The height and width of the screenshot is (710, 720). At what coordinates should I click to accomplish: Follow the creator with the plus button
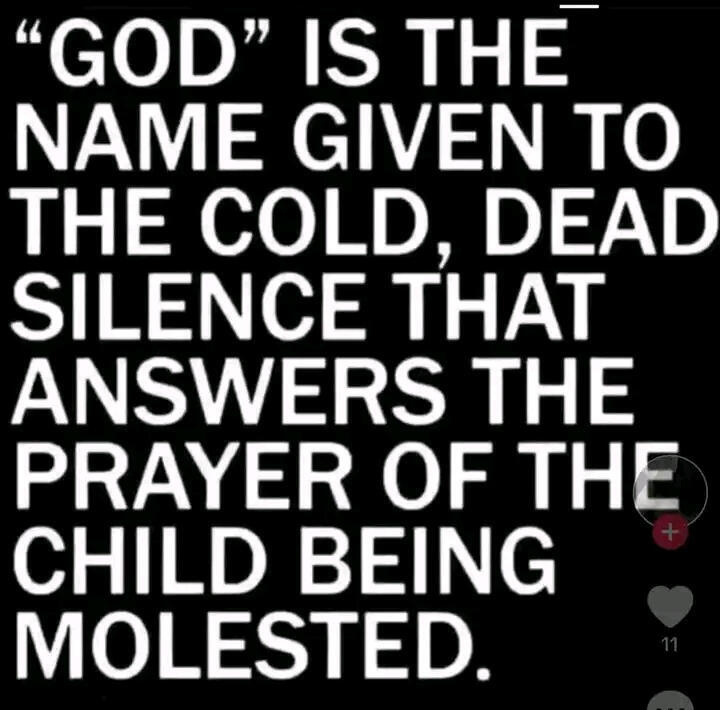click(670, 533)
